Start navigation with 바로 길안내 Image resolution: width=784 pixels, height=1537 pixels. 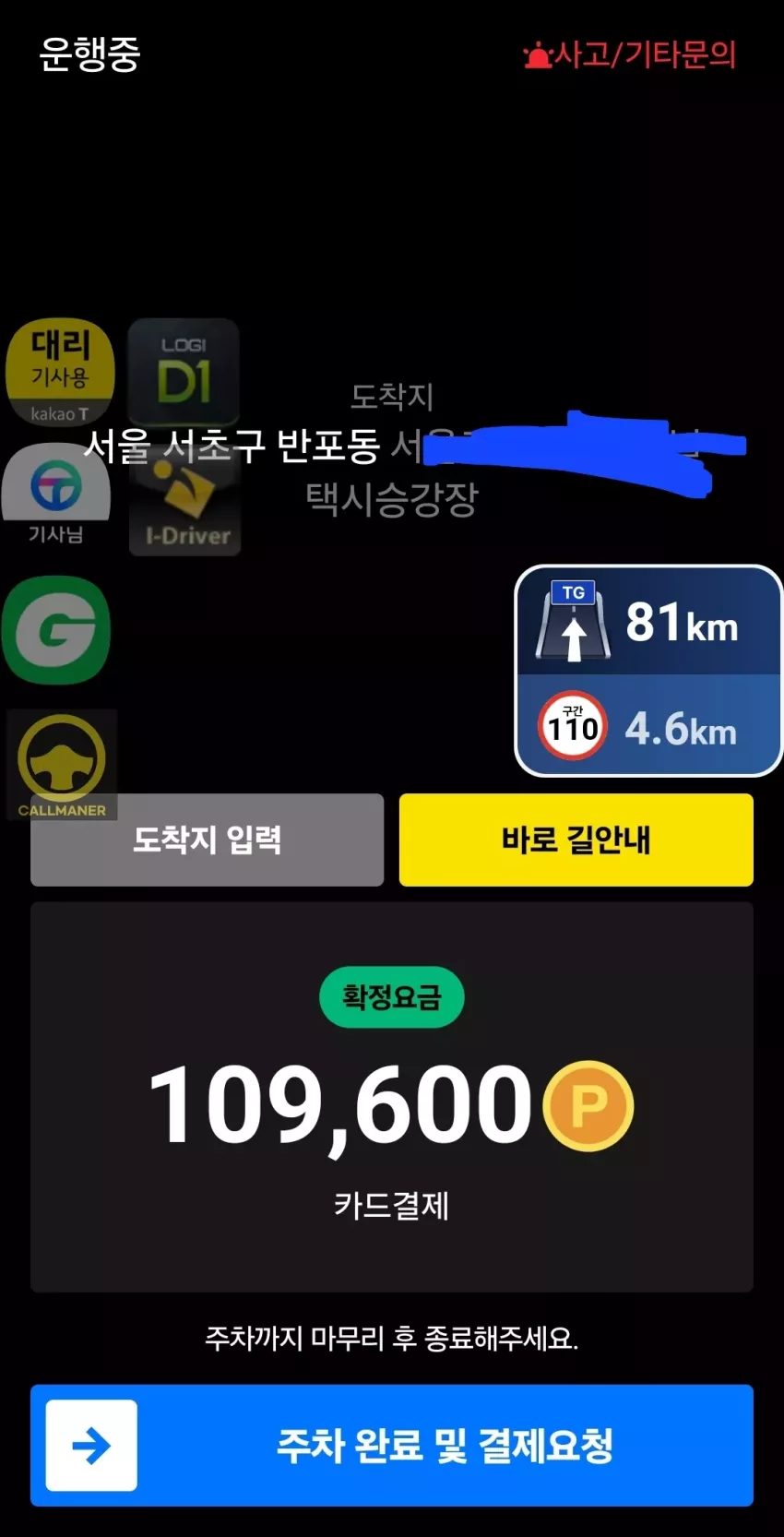[x=576, y=840]
